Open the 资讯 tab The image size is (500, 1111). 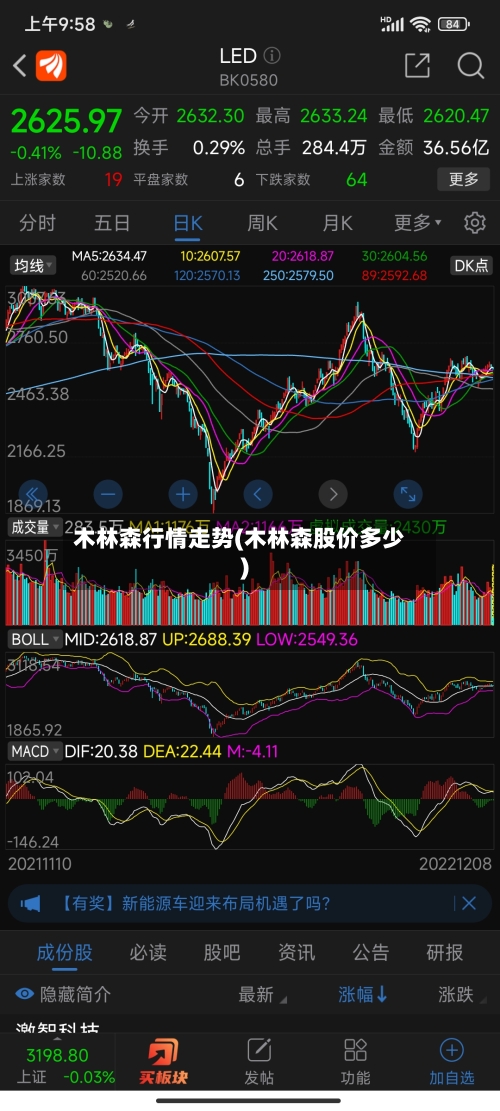click(x=296, y=952)
